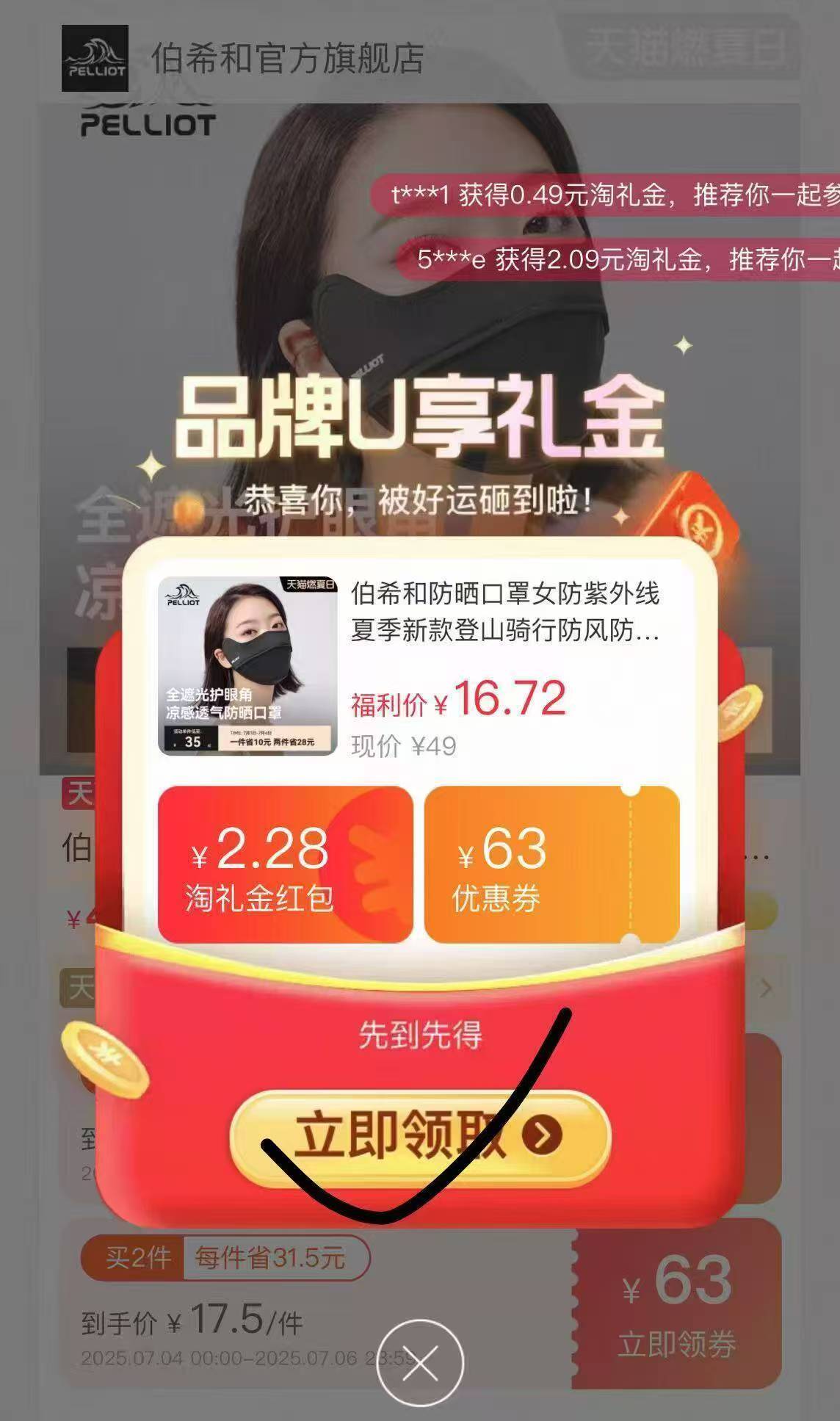Screen dimensions: 840x1421
Task: Open the 伯希和官方旗舰店 store page
Action: (x=286, y=59)
